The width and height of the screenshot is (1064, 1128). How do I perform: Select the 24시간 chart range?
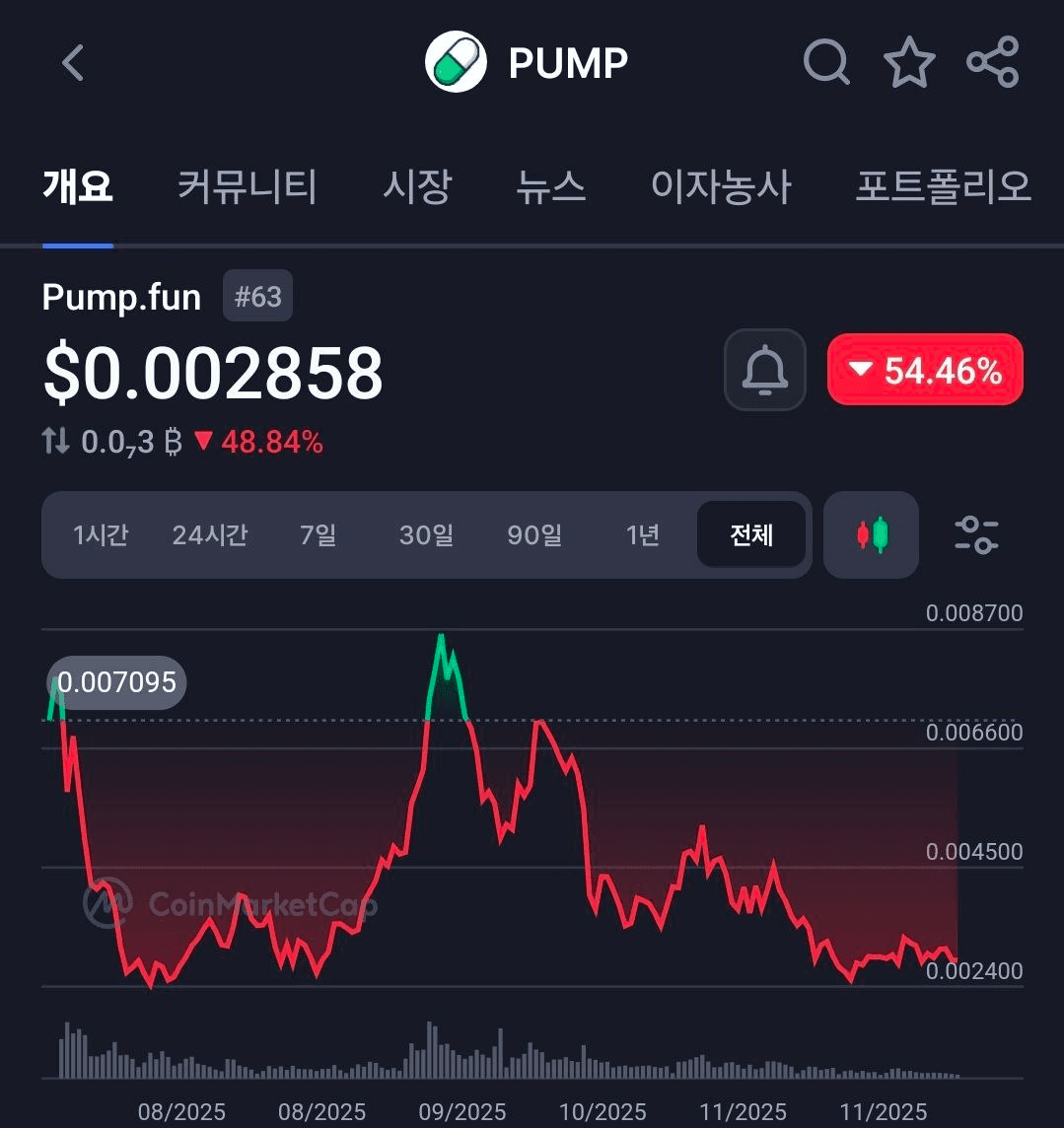point(210,535)
